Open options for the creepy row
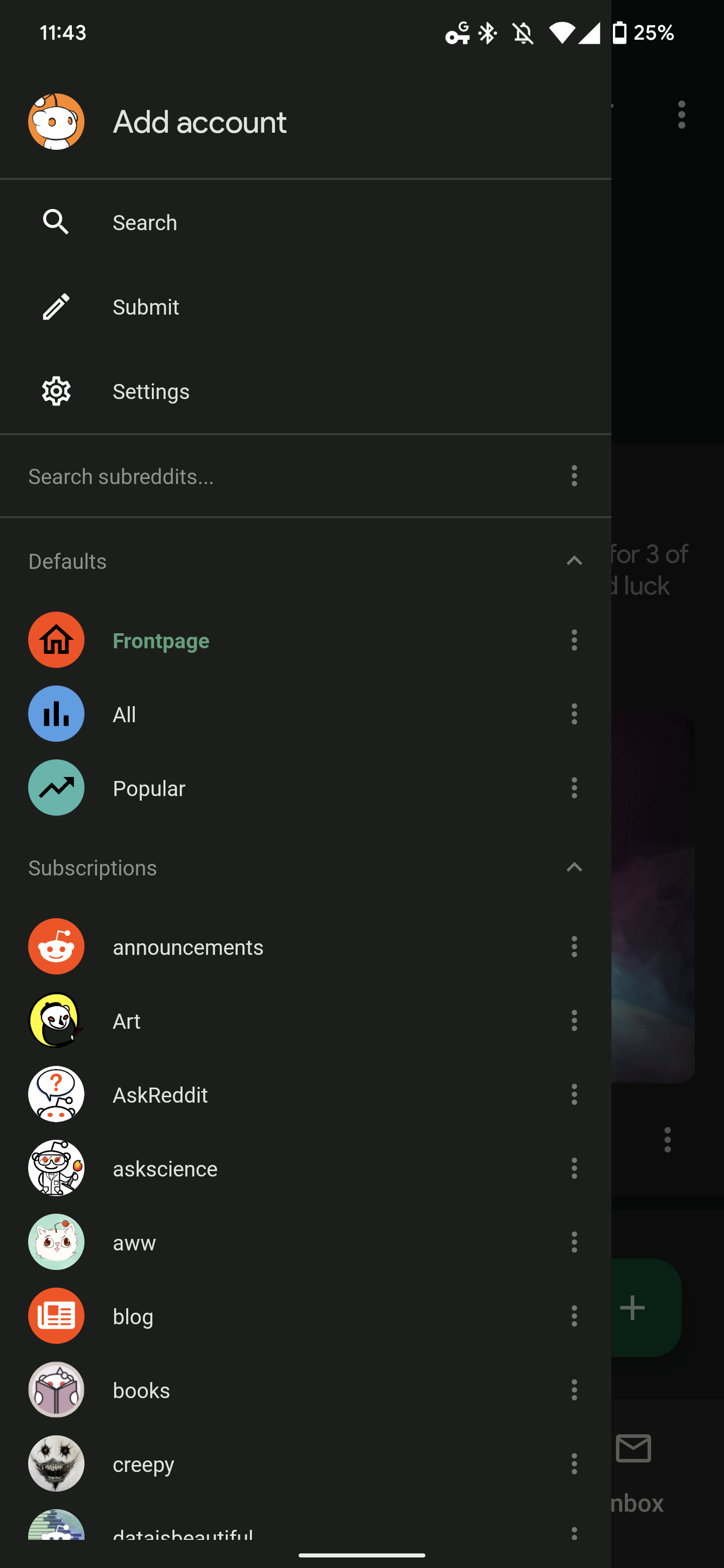The height and width of the screenshot is (1568, 724). click(x=574, y=1464)
